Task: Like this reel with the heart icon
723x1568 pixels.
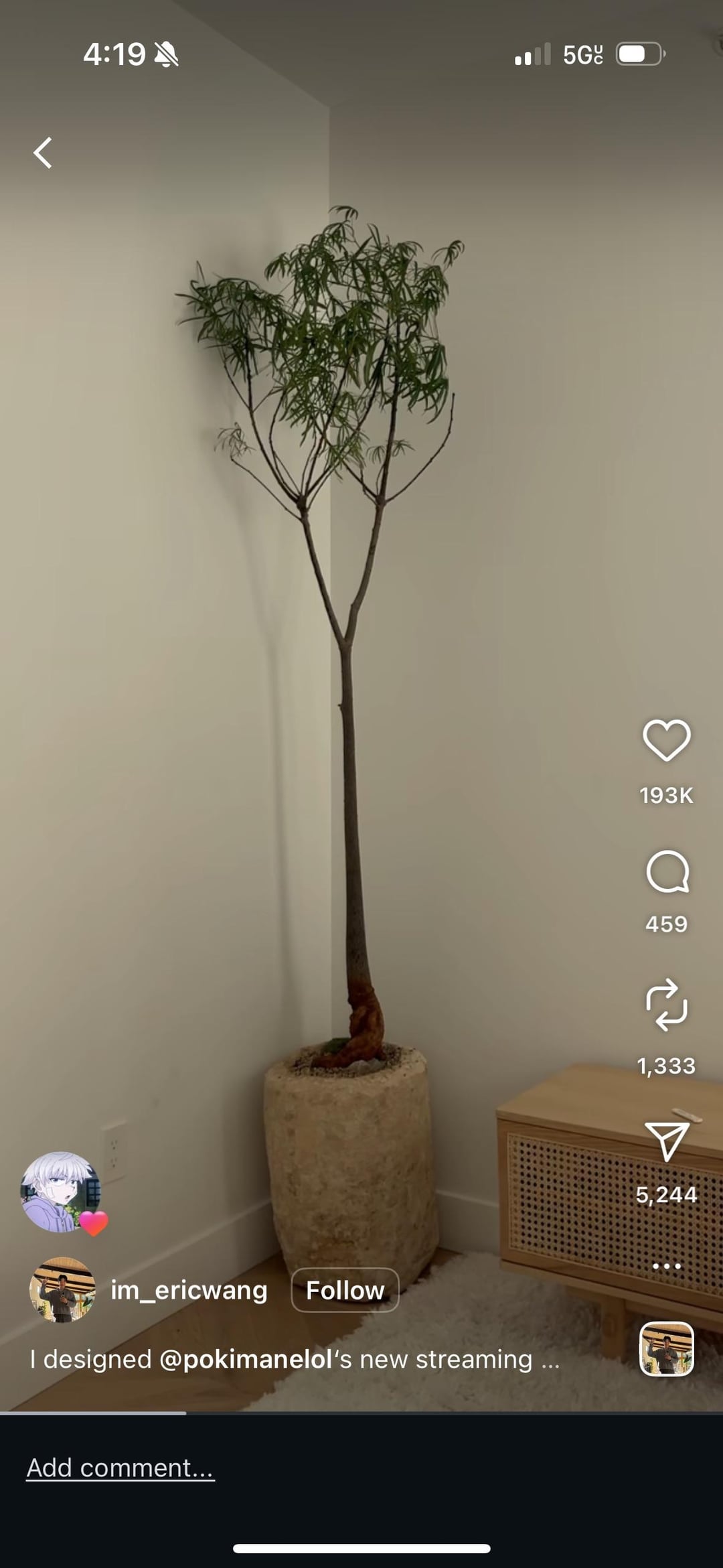Action: click(666, 740)
